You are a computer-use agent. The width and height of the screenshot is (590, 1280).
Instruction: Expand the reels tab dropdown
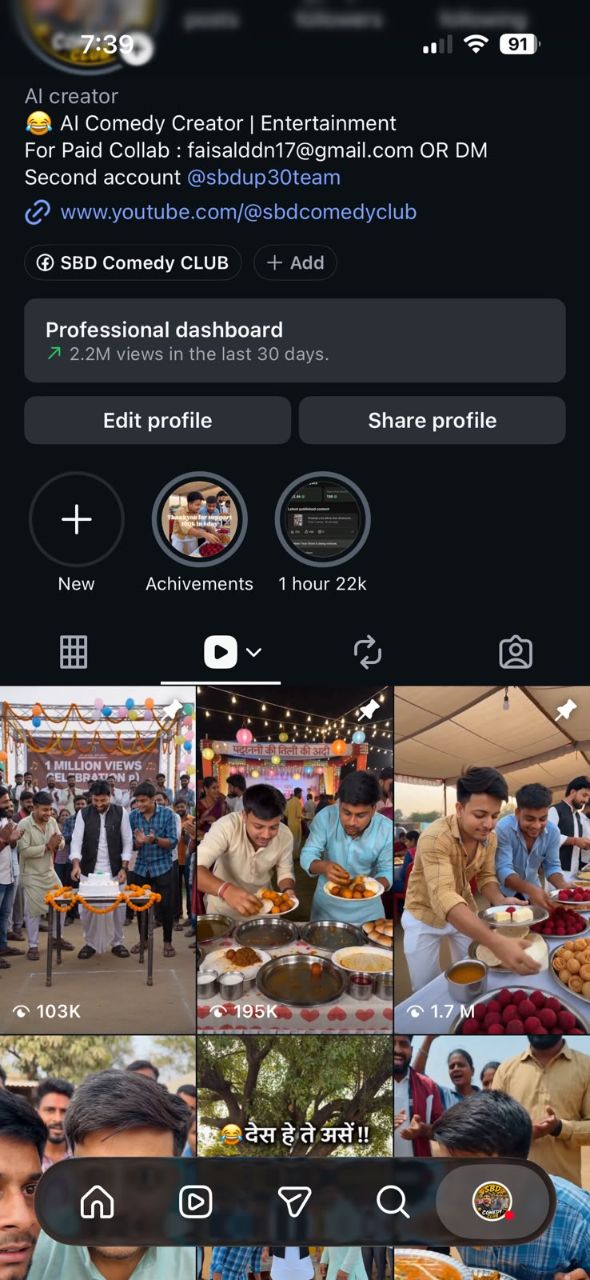253,652
